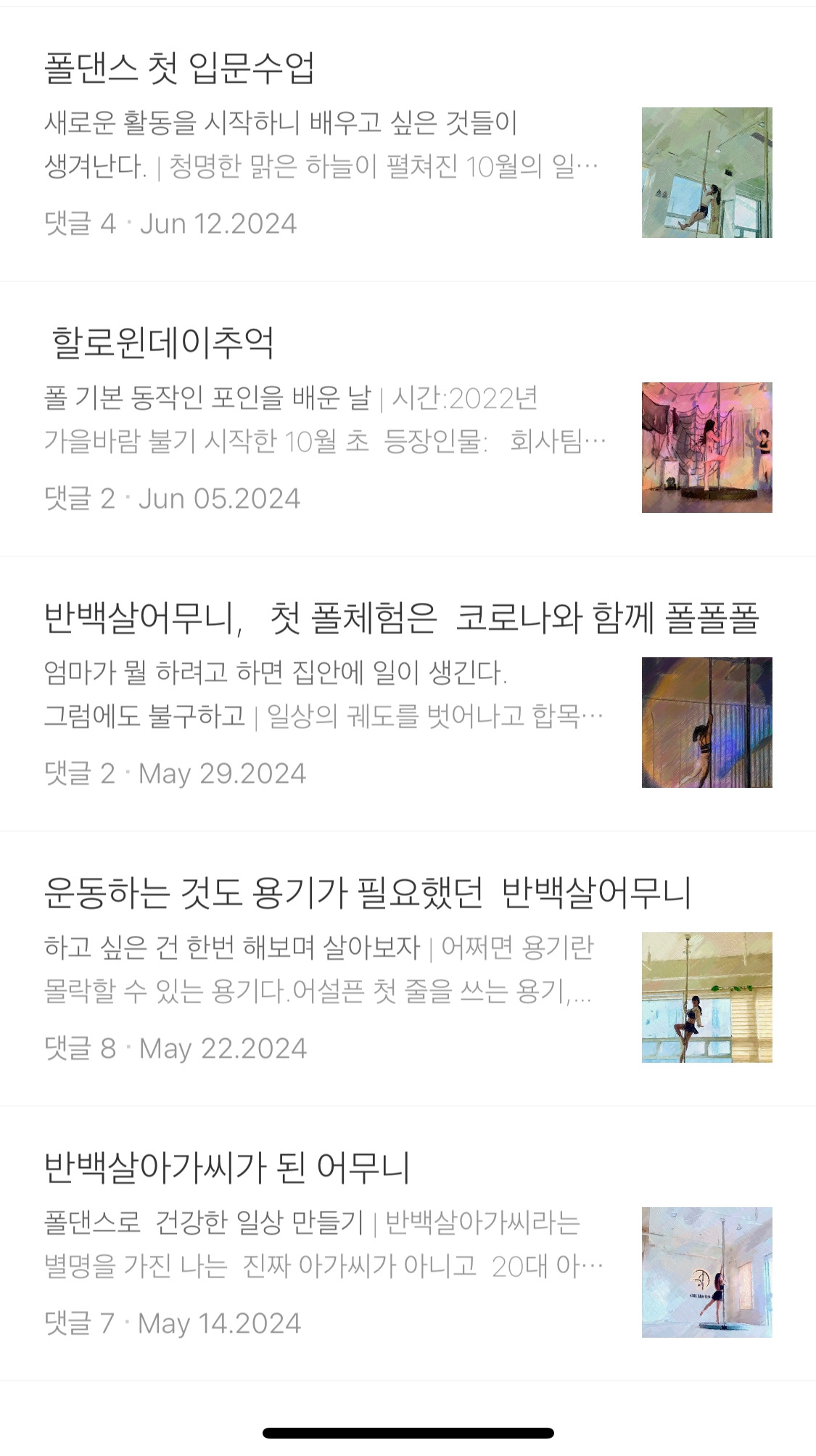This screenshot has width=816, height=1456.
Task: View the post 반백살아가씨가 된 어무니
Action: [227, 1168]
